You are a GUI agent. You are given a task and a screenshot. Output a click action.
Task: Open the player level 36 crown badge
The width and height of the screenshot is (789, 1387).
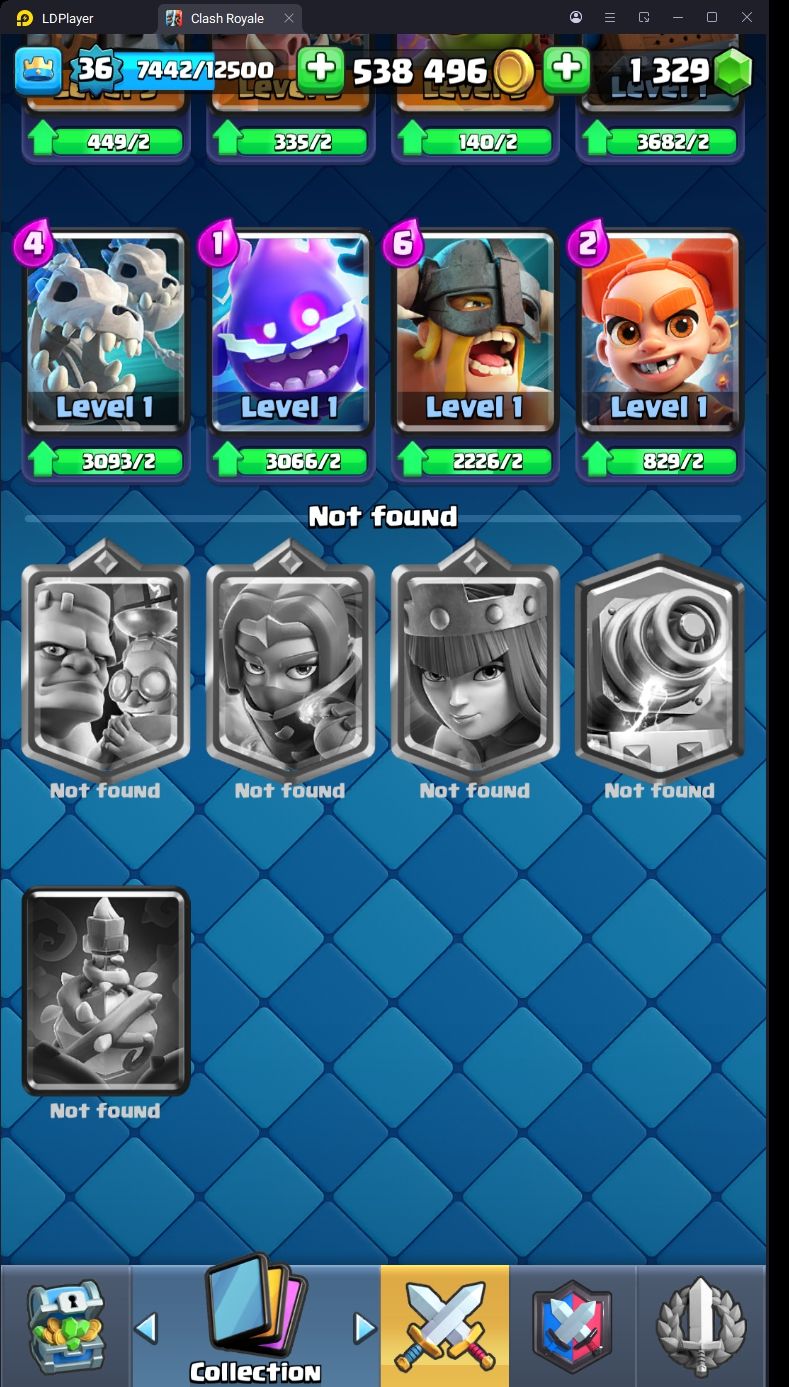pyautogui.click(x=95, y=69)
